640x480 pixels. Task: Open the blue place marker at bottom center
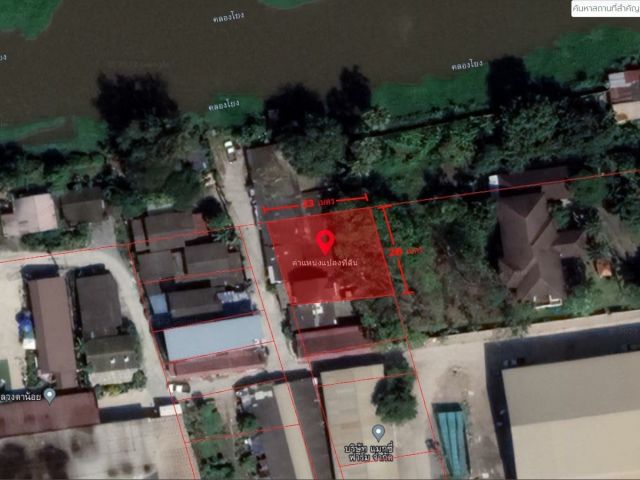(378, 432)
